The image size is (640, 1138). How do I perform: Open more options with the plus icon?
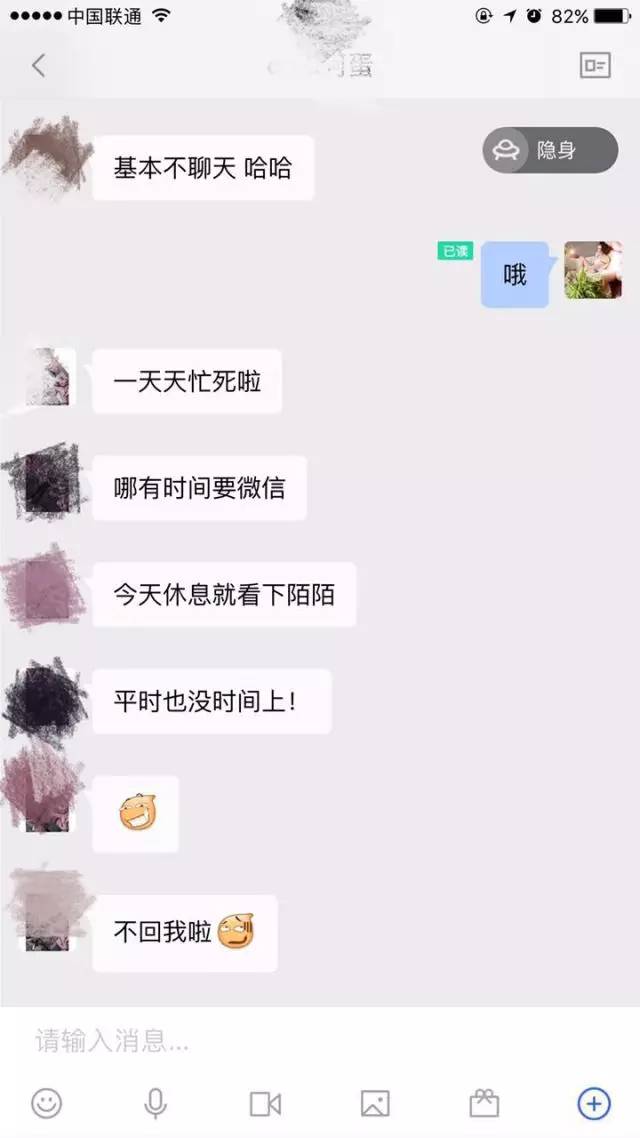click(x=594, y=1104)
